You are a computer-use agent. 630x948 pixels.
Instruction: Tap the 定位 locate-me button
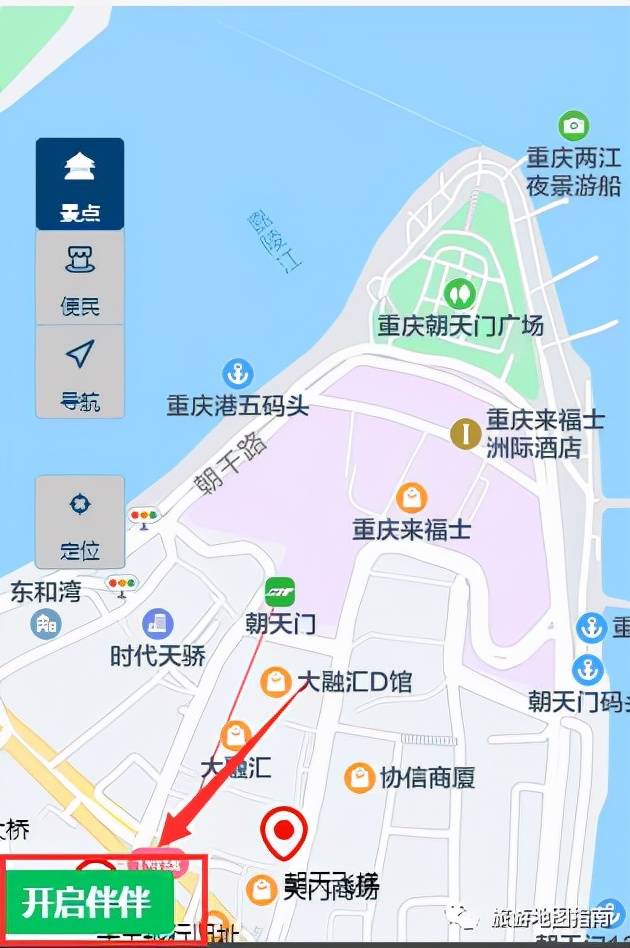coord(80,522)
